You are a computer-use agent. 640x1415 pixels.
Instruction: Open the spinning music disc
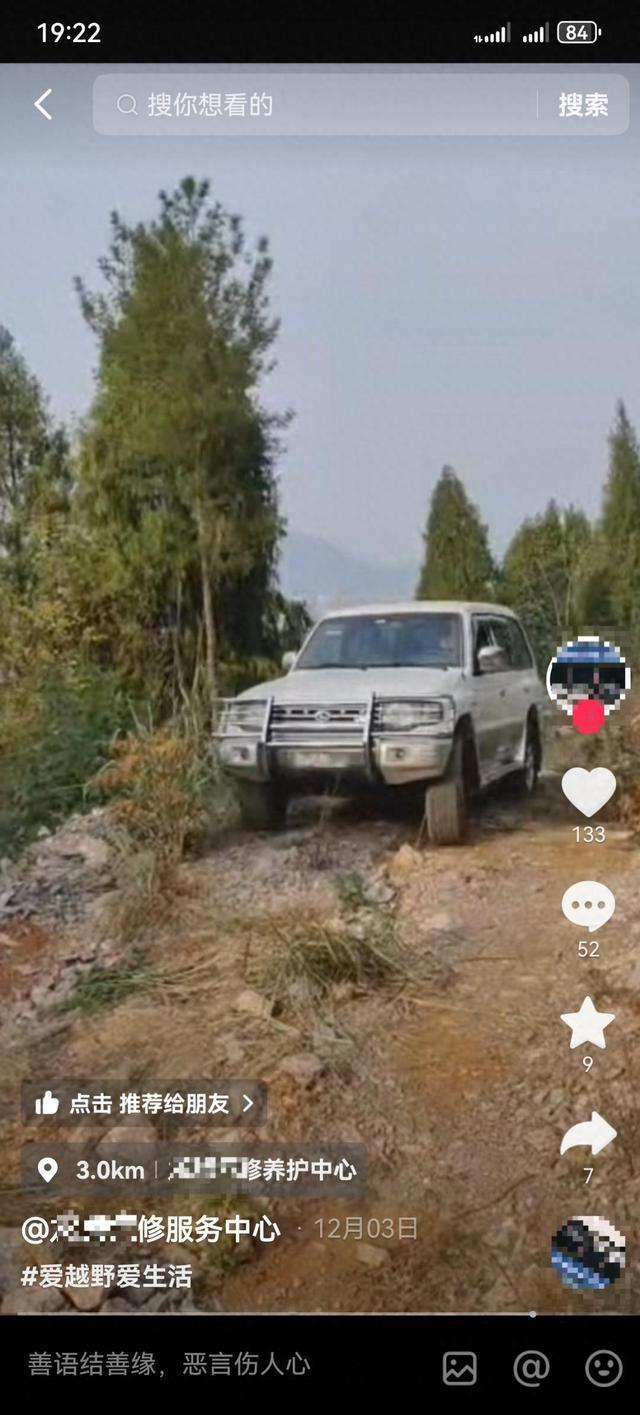pyautogui.click(x=588, y=1252)
